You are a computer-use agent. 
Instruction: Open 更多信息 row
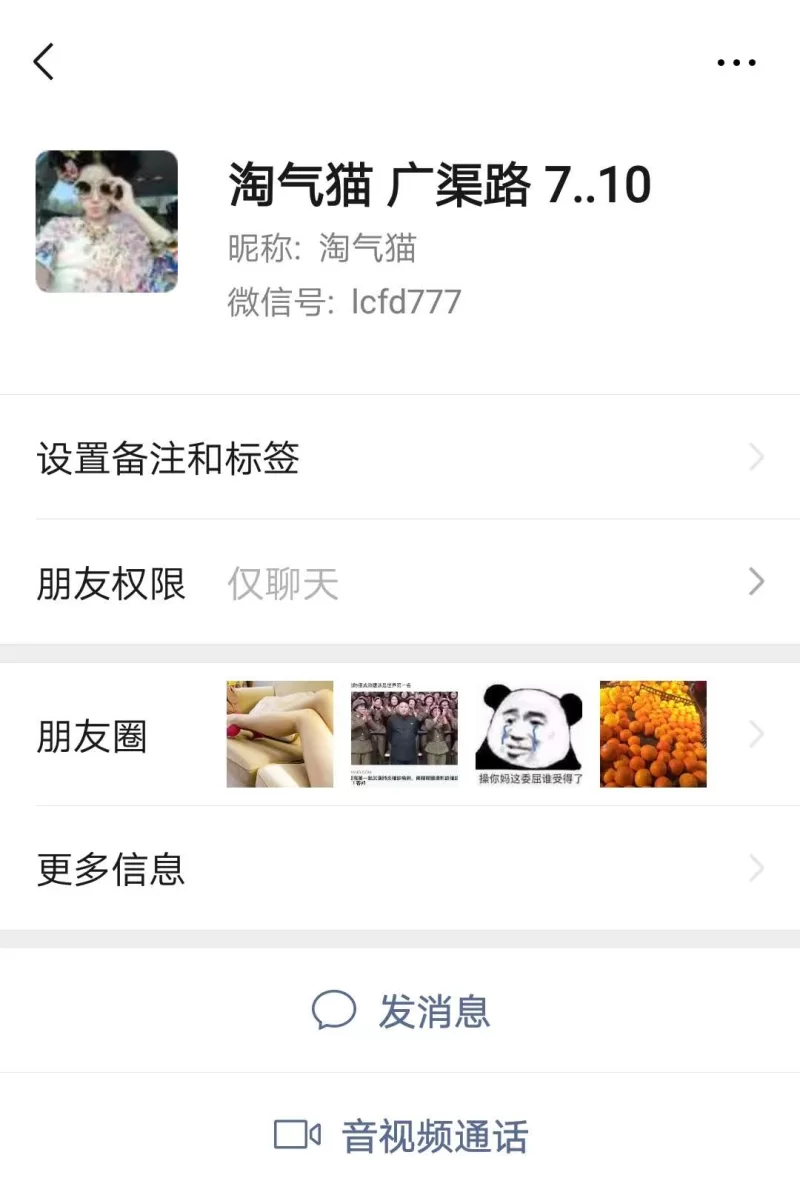point(400,869)
